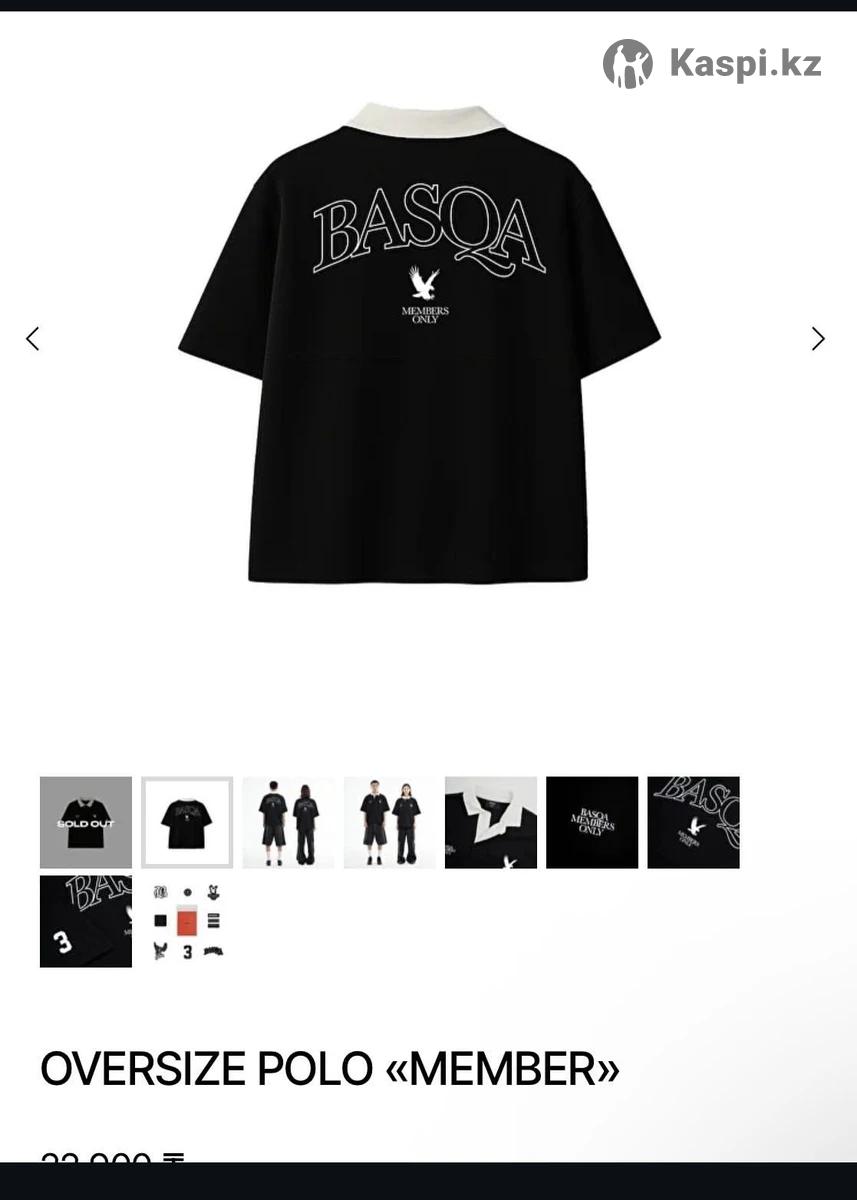Viewport: 857px width, 1200px height.
Task: Open the small BASQA MEMBERS ONLY text thumbnail
Action: tap(592, 822)
